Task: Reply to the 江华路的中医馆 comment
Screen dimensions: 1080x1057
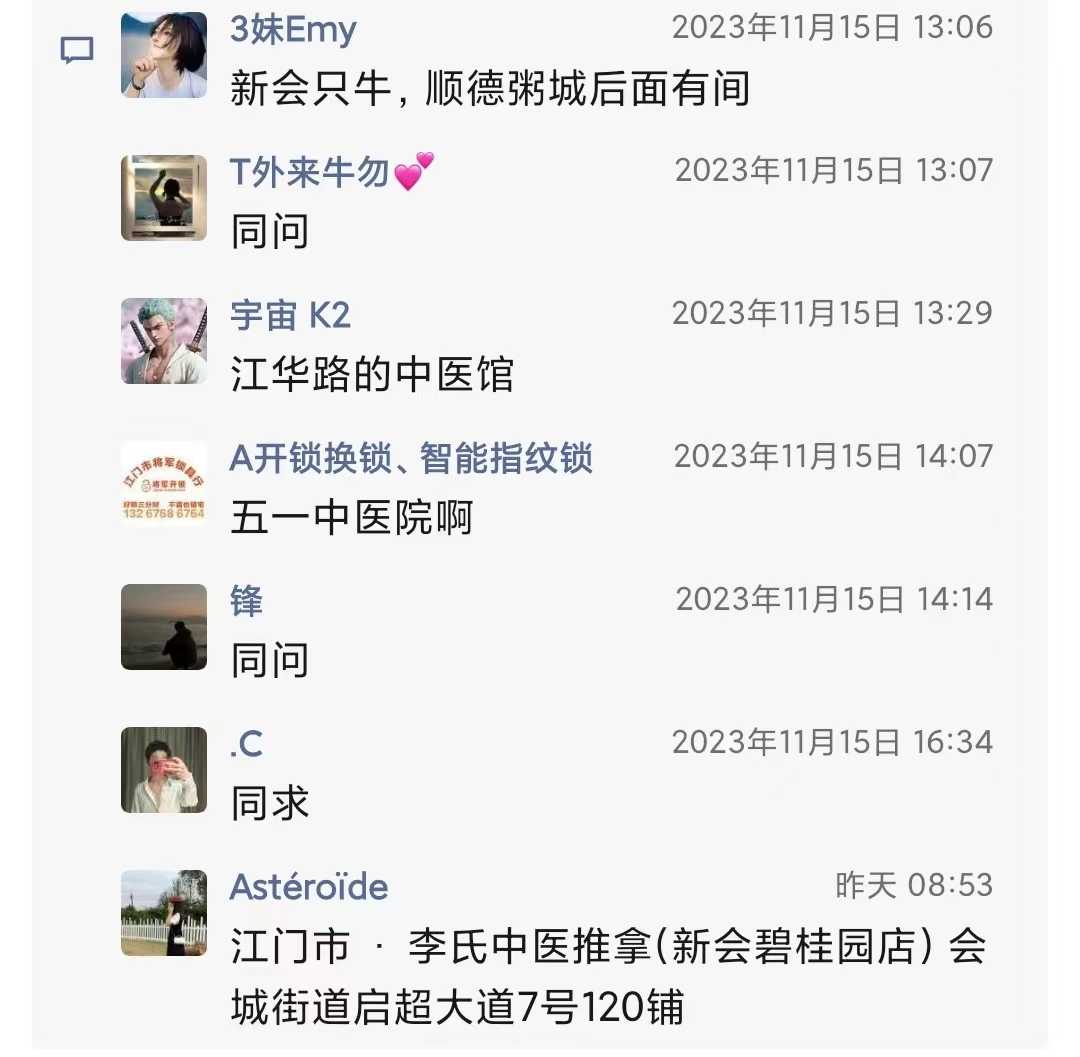Action: [372, 375]
